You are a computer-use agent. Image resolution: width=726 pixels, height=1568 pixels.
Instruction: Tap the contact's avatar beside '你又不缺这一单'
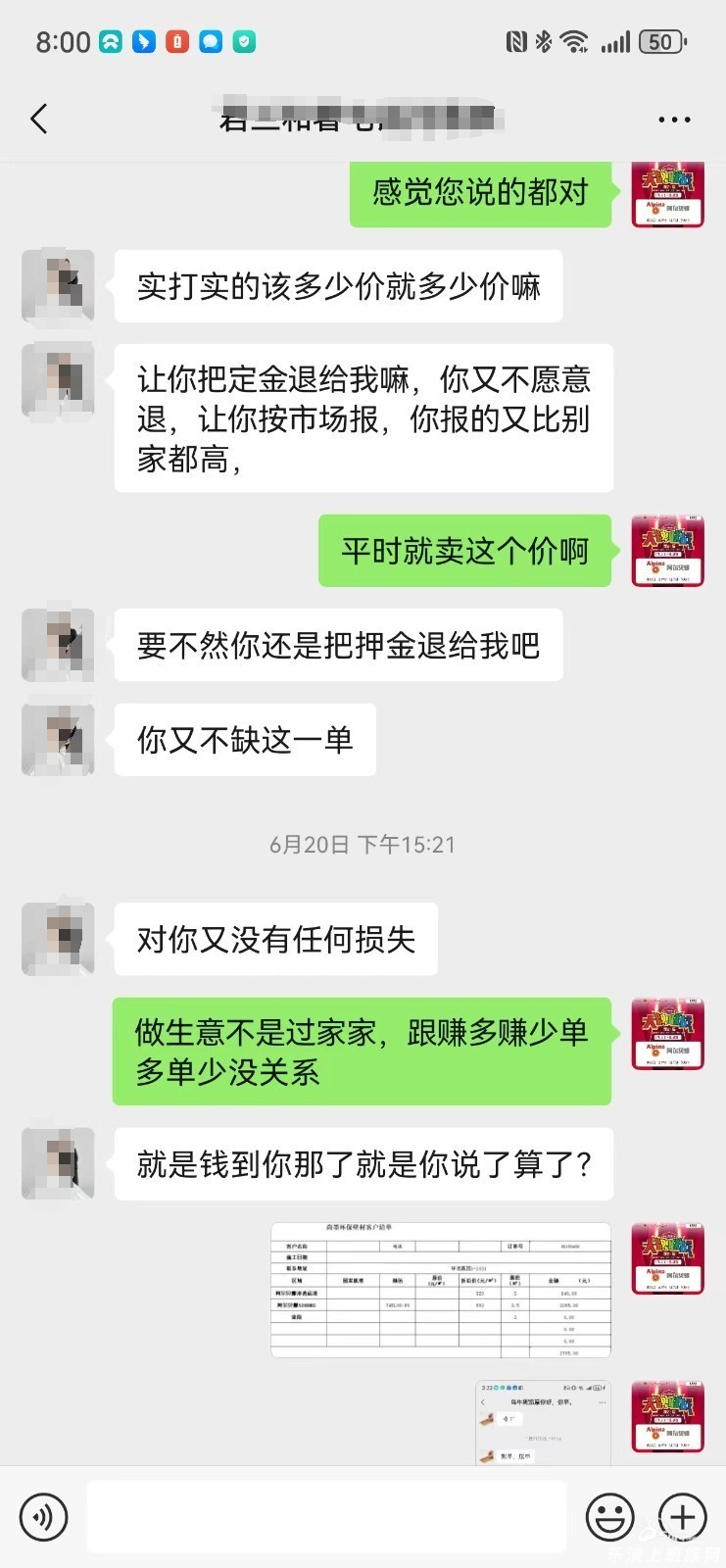point(58,740)
